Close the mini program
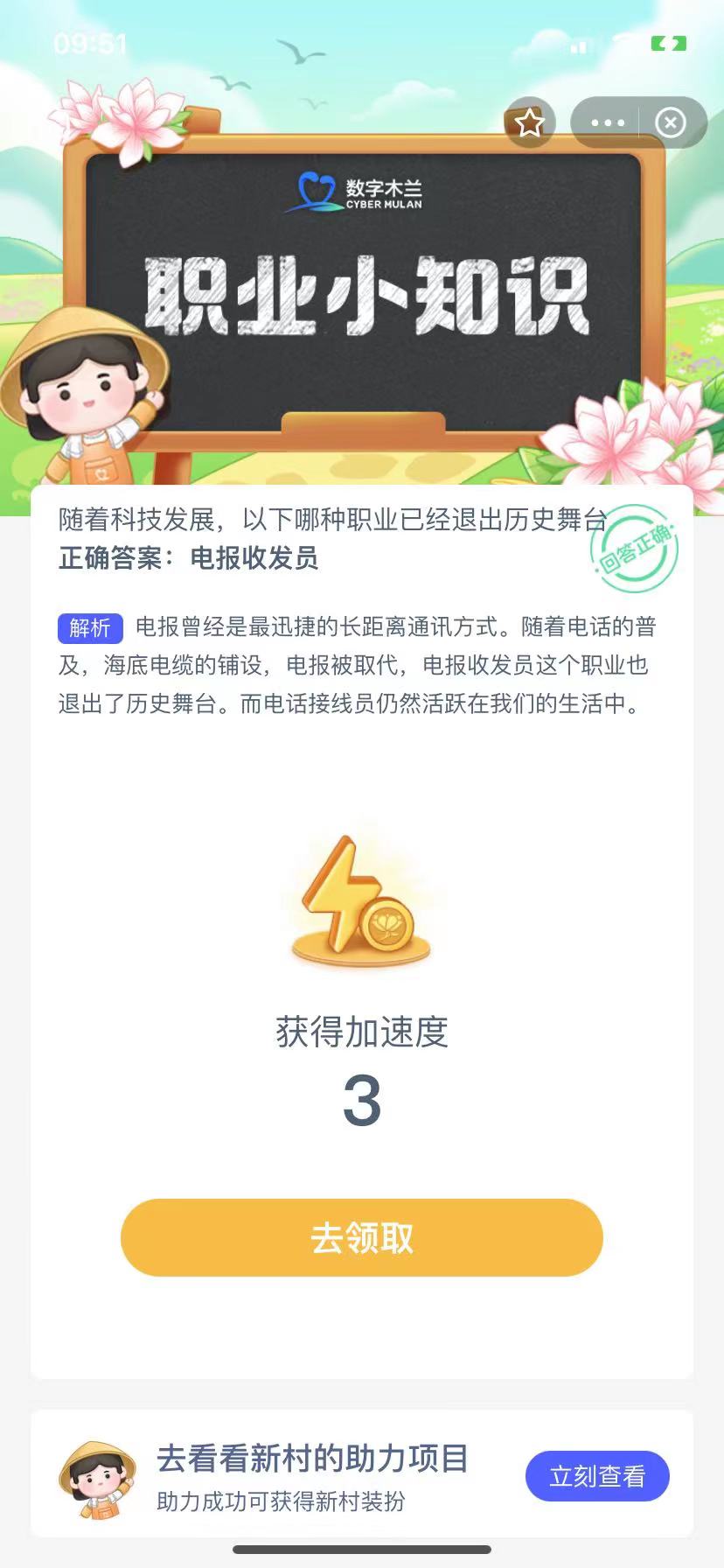724x1568 pixels. (671, 123)
